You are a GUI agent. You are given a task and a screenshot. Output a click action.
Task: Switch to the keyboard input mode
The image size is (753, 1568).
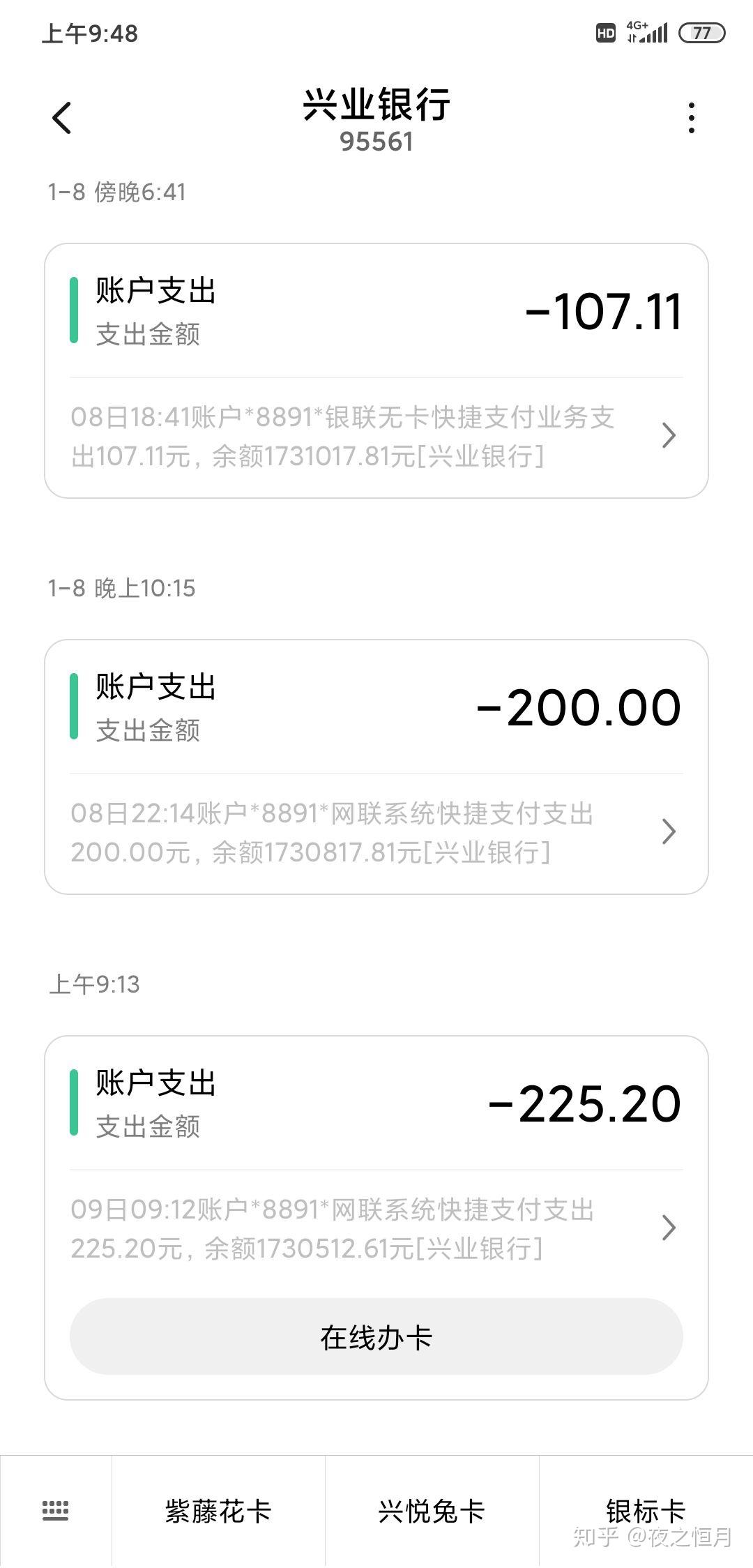[x=56, y=1511]
